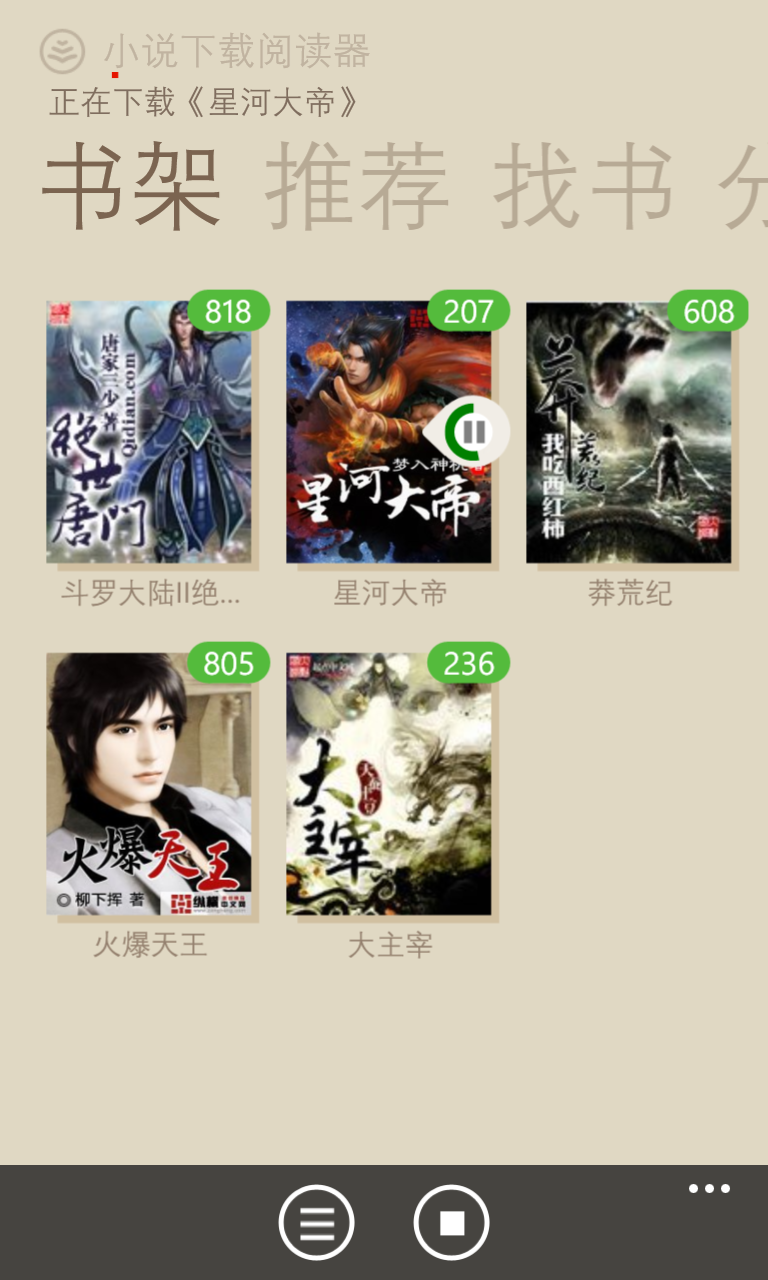768x1280 pixels.
Task: Pause the 星河大帝 download
Action: pos(474,432)
